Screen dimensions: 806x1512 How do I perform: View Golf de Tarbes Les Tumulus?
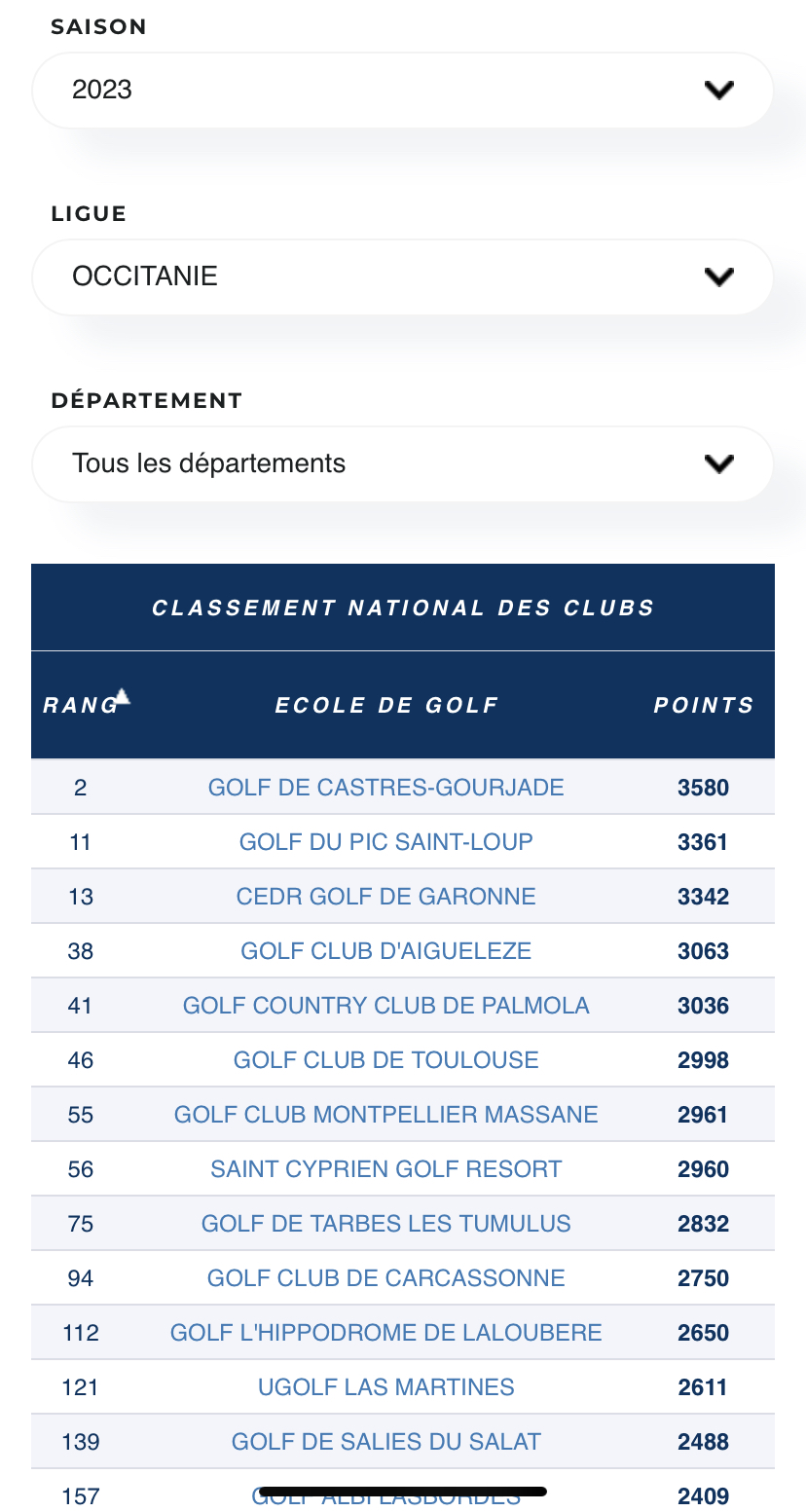[386, 1224]
